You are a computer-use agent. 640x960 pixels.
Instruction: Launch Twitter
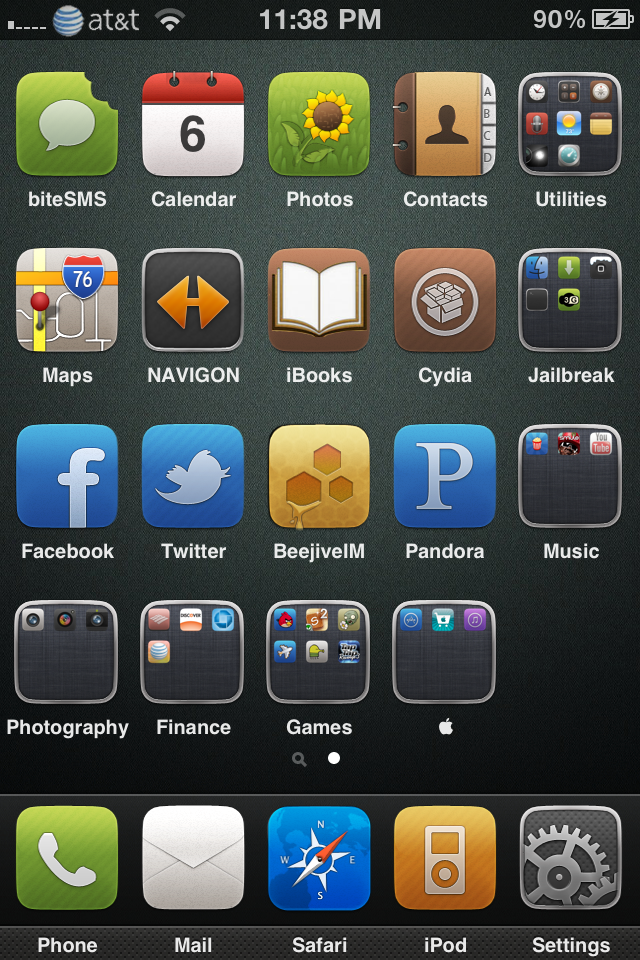(x=193, y=477)
